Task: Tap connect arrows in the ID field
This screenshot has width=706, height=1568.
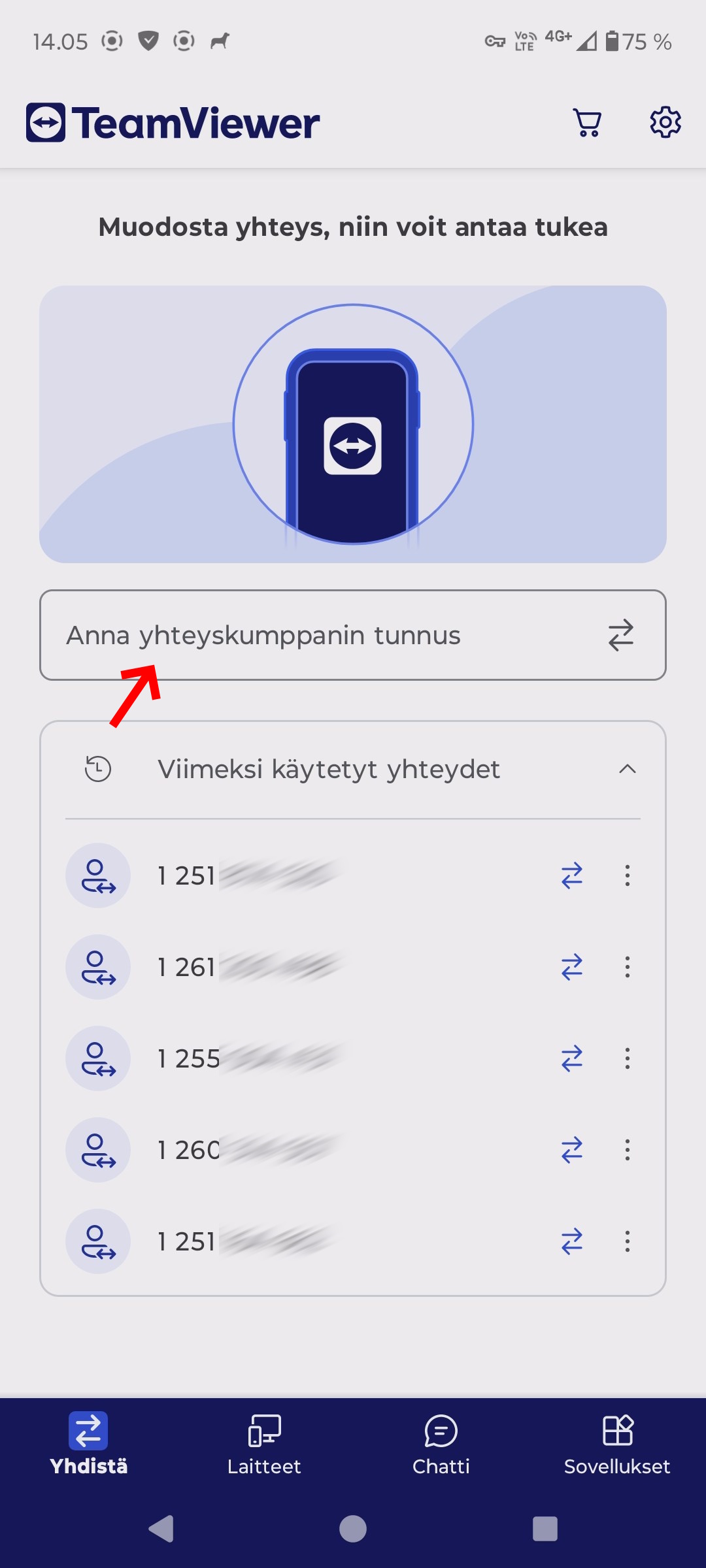Action: 620,635
